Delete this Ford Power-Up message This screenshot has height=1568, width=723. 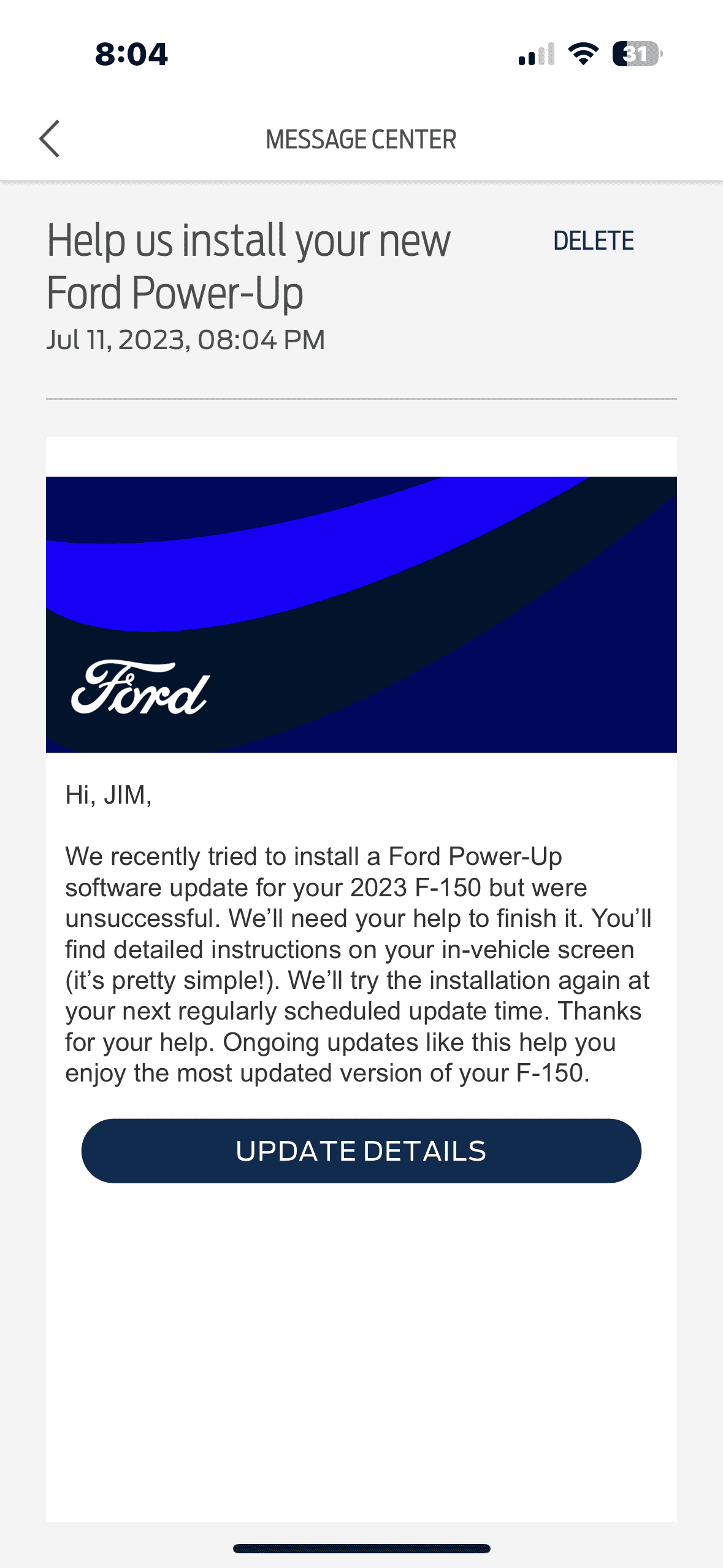(593, 240)
